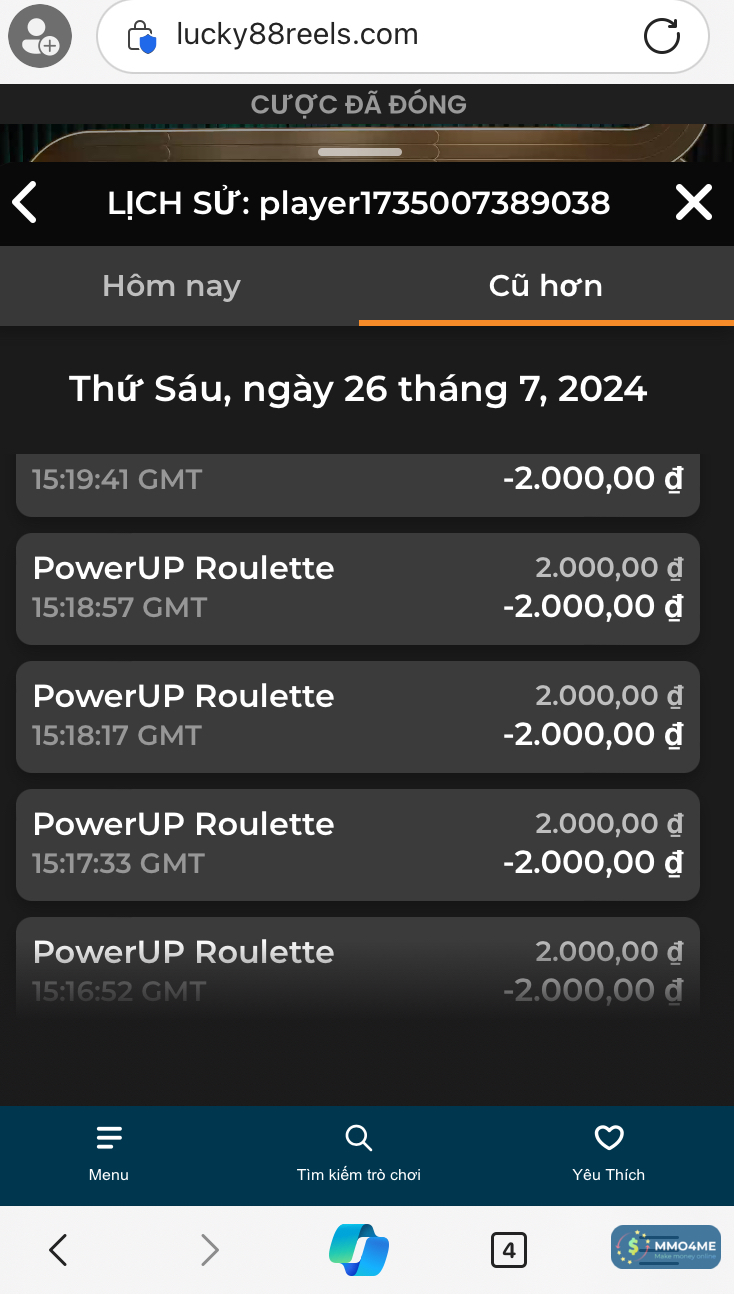The height and width of the screenshot is (1294, 734).
Task: Close the LỊCH SỬ history panel
Action: coord(693,203)
